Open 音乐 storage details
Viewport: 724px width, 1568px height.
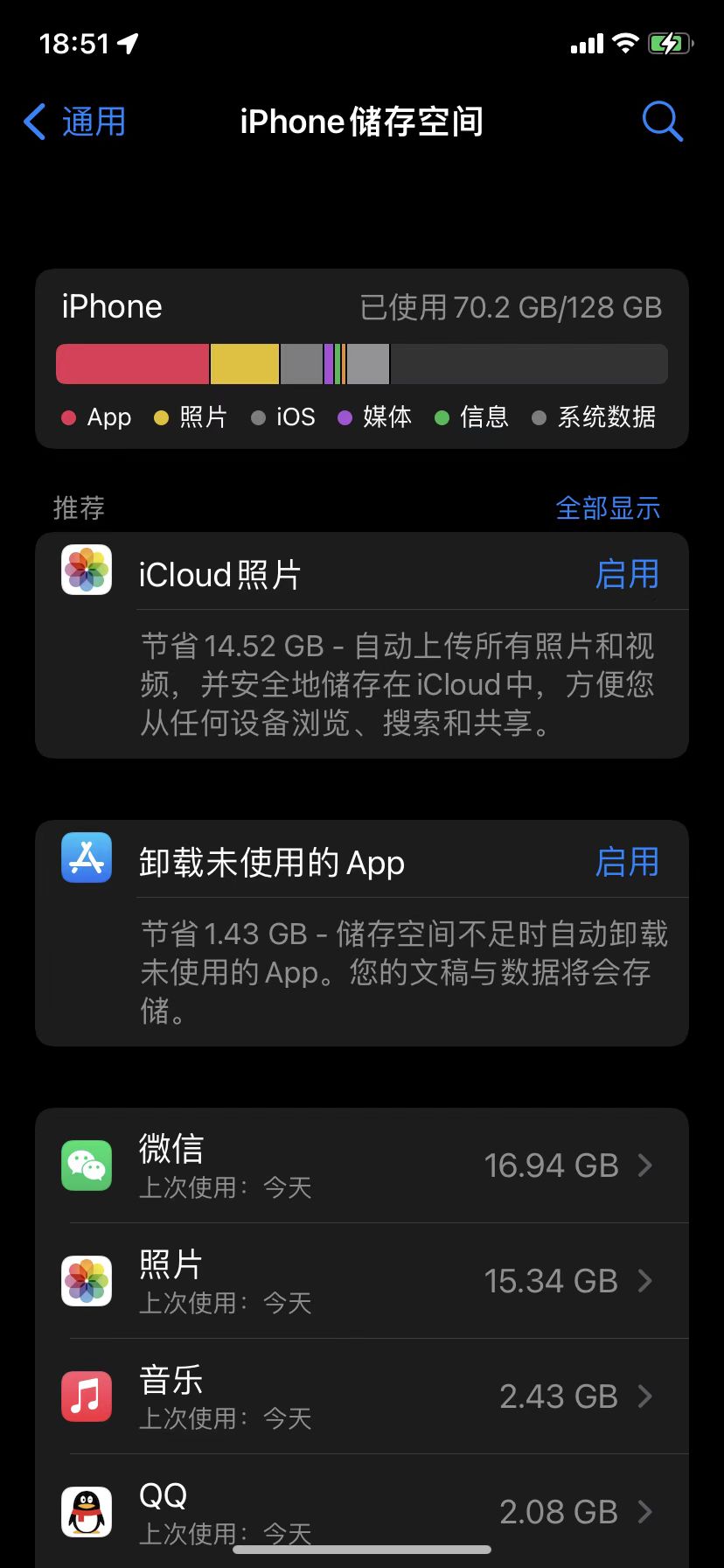pos(362,1396)
